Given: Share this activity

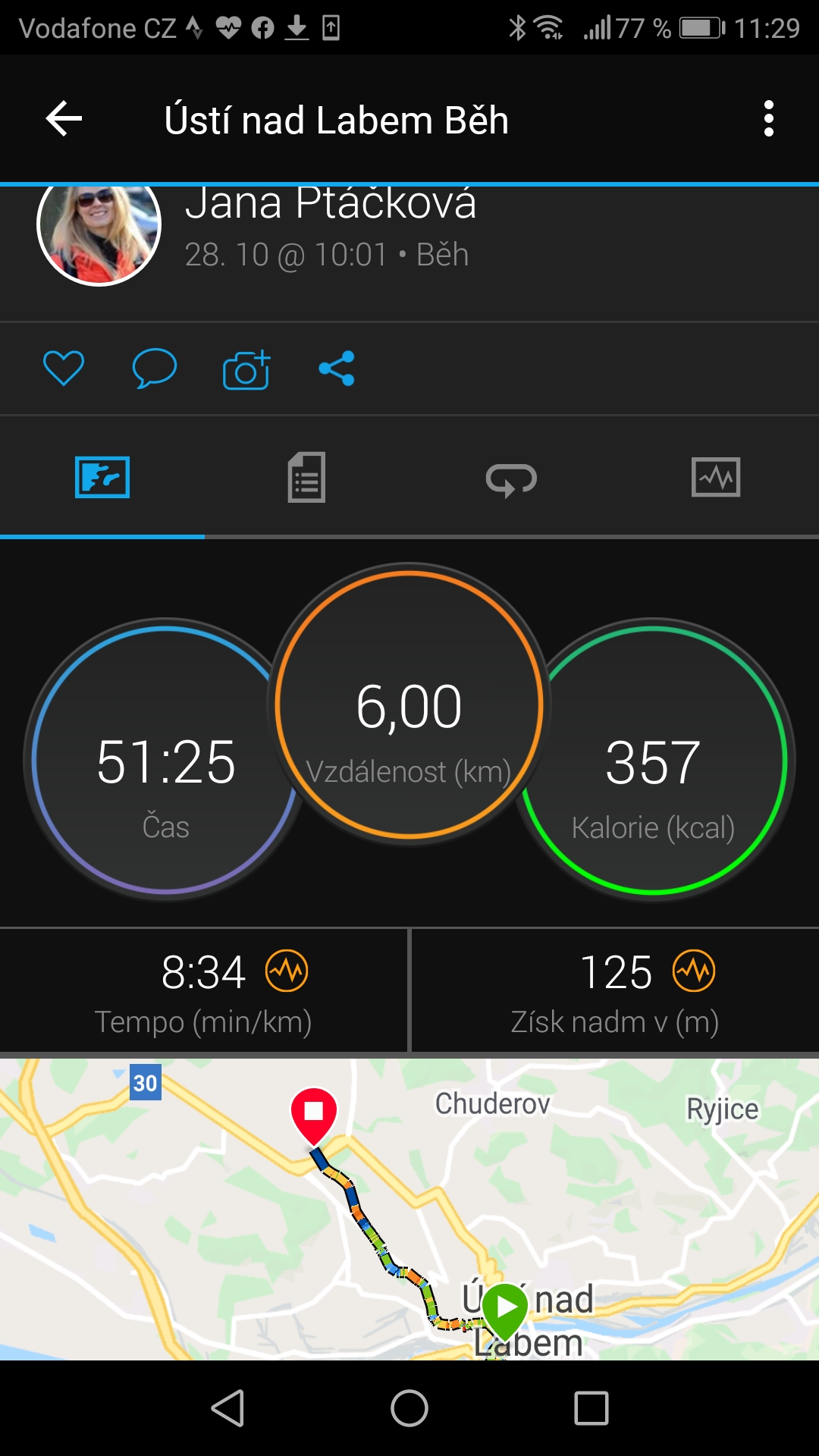Looking at the screenshot, I should click(337, 369).
